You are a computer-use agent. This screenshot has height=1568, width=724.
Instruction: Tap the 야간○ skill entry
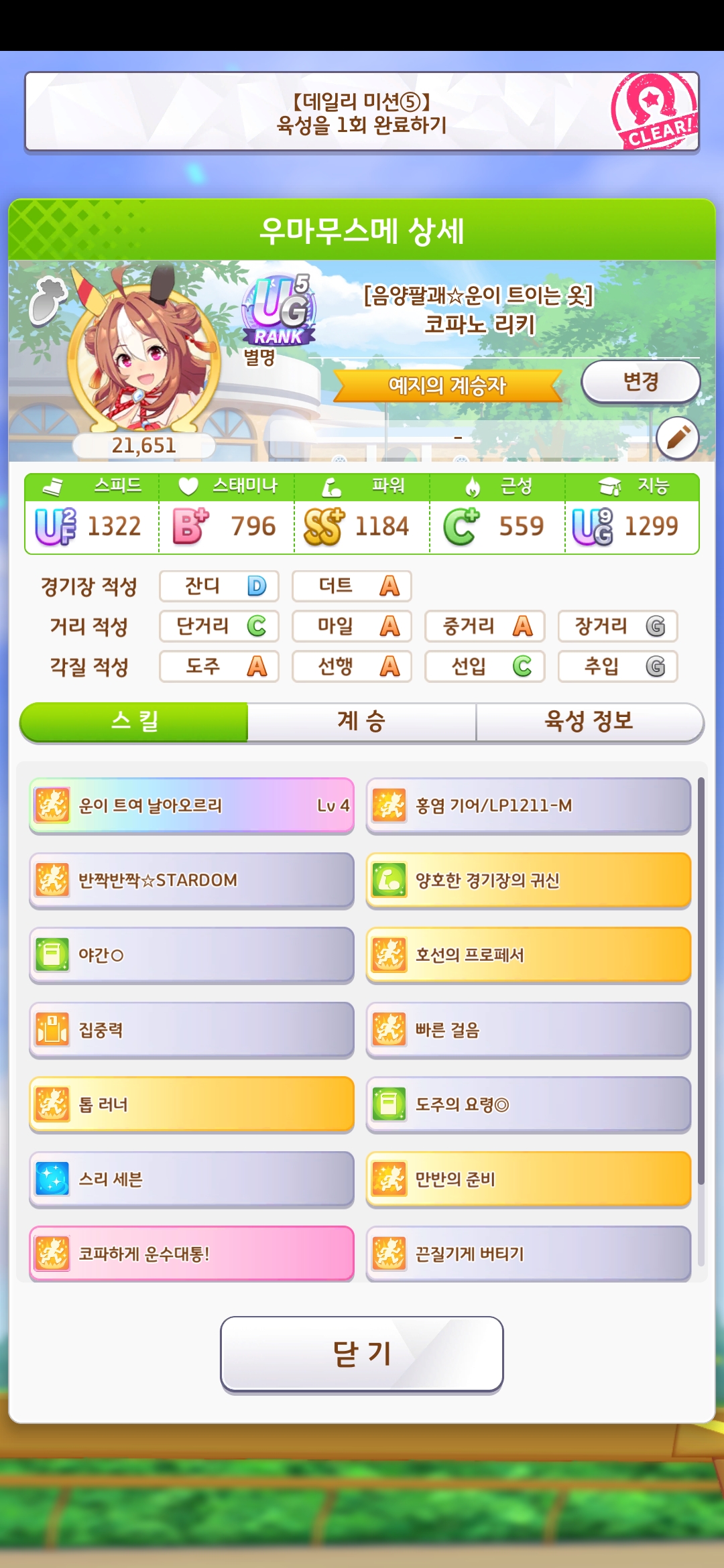point(192,955)
